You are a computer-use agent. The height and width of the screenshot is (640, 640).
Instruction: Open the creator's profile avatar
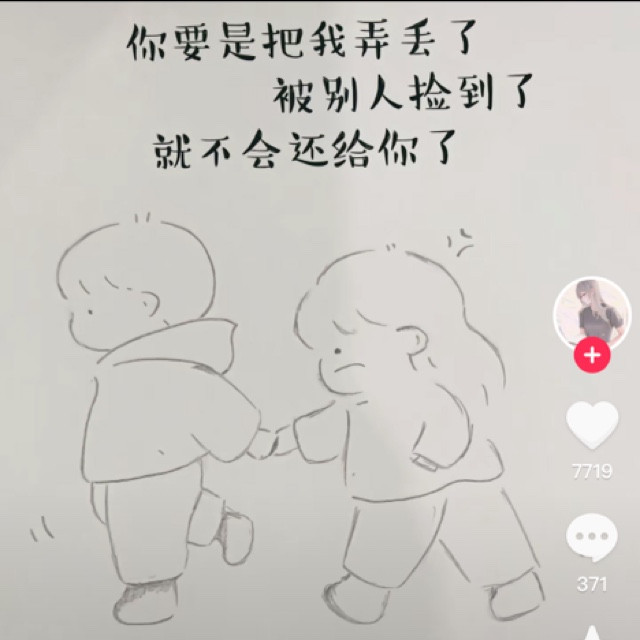pyautogui.click(x=592, y=311)
